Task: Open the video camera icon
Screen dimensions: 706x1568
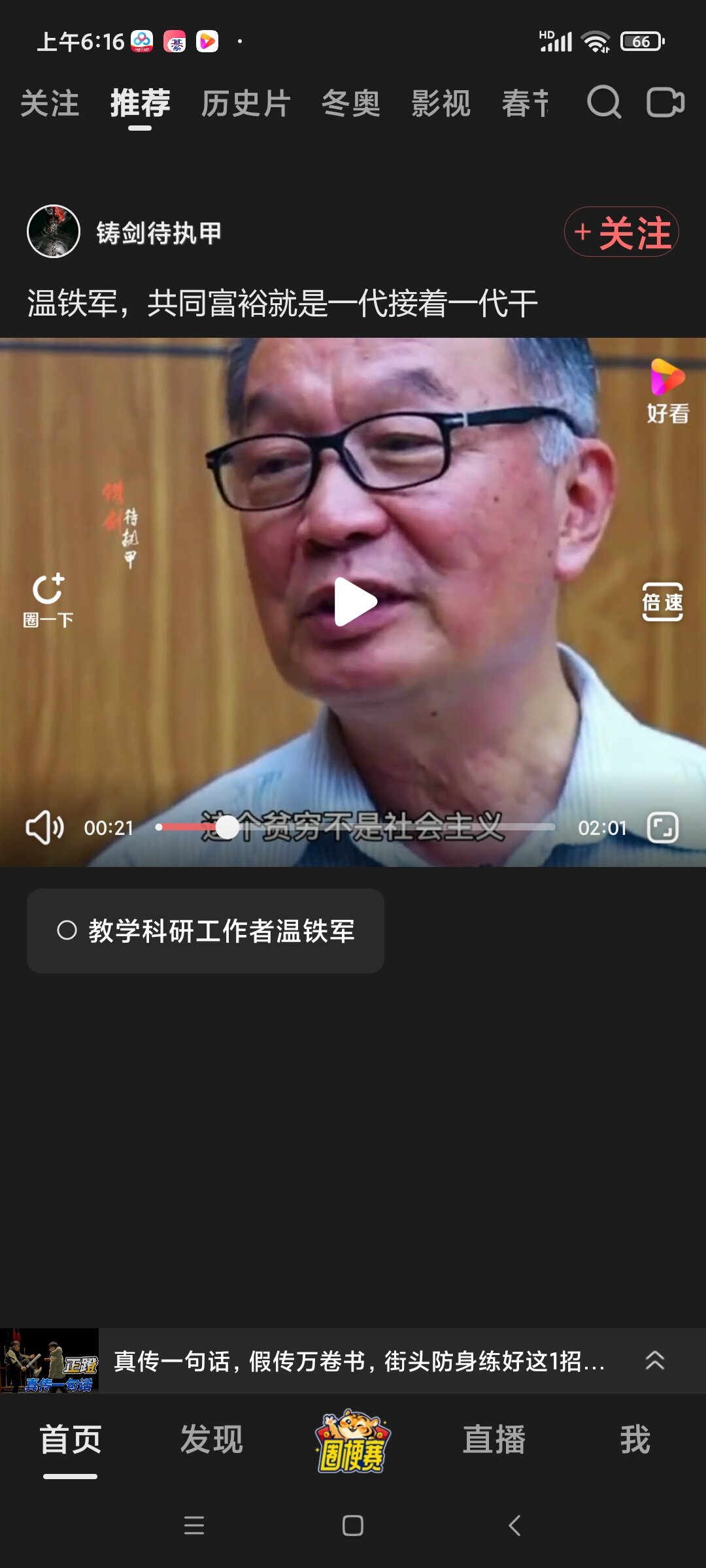Action: point(665,103)
